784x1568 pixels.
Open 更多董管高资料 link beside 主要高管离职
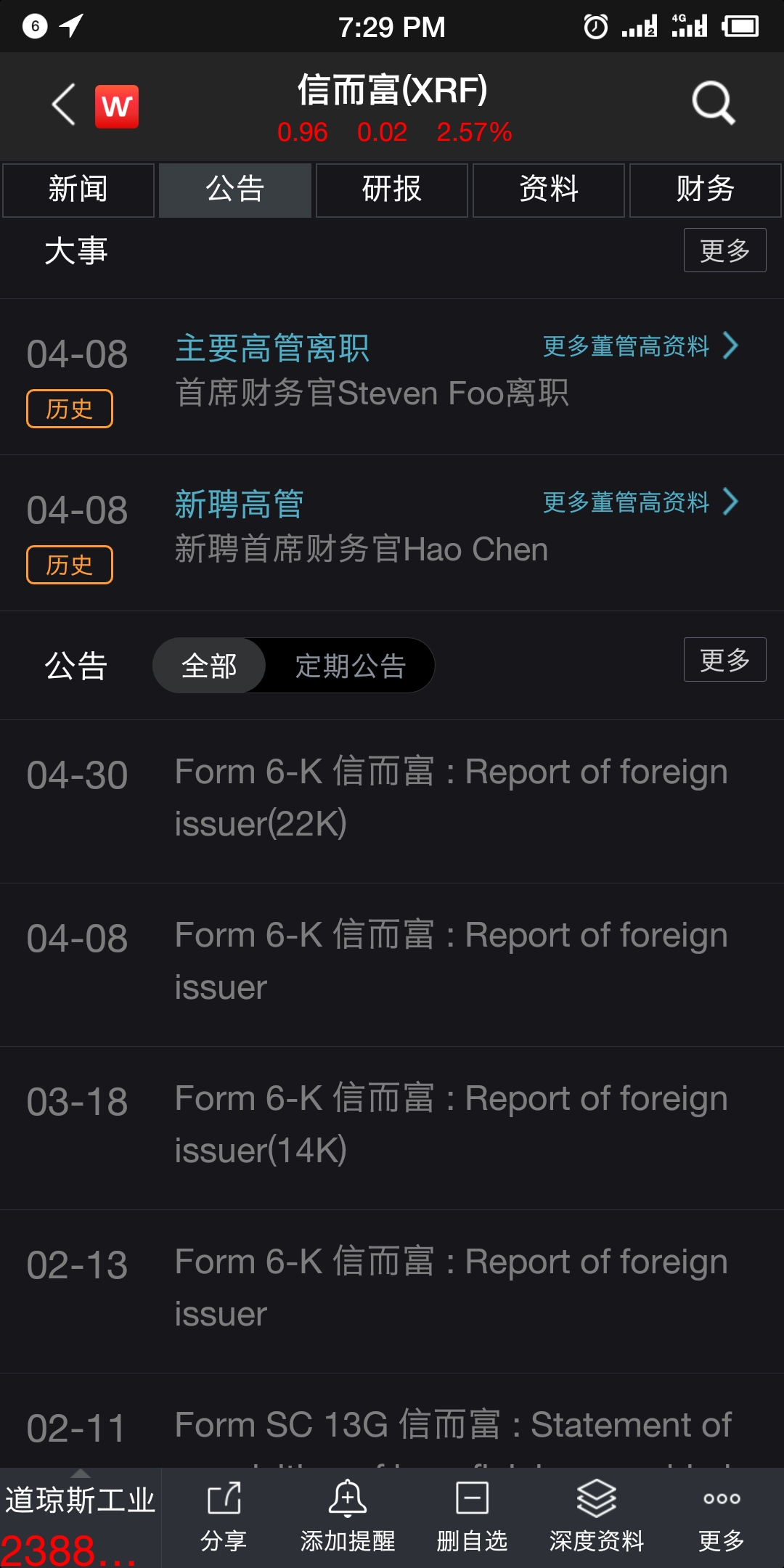point(640,346)
